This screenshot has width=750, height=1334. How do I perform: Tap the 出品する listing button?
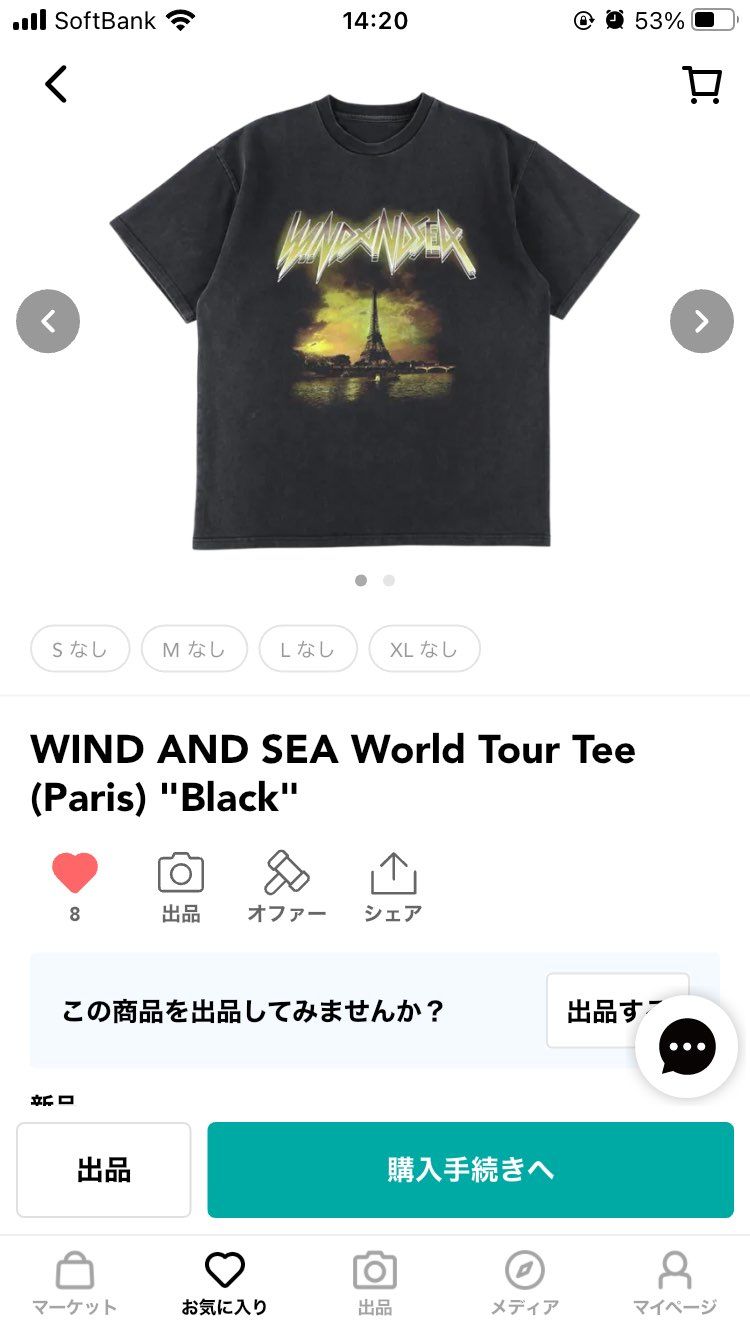[x=617, y=1011]
